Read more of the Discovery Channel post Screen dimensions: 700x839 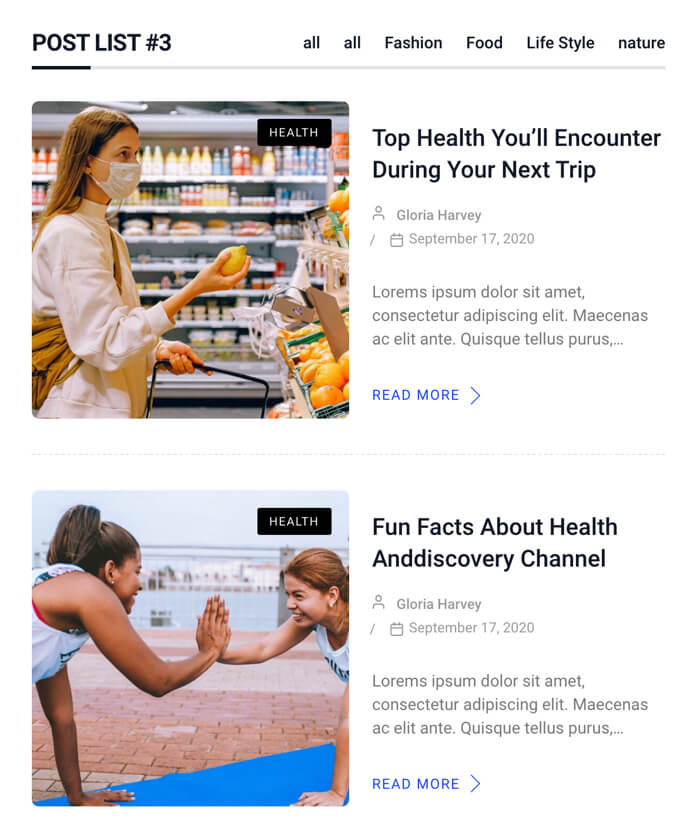(x=425, y=784)
